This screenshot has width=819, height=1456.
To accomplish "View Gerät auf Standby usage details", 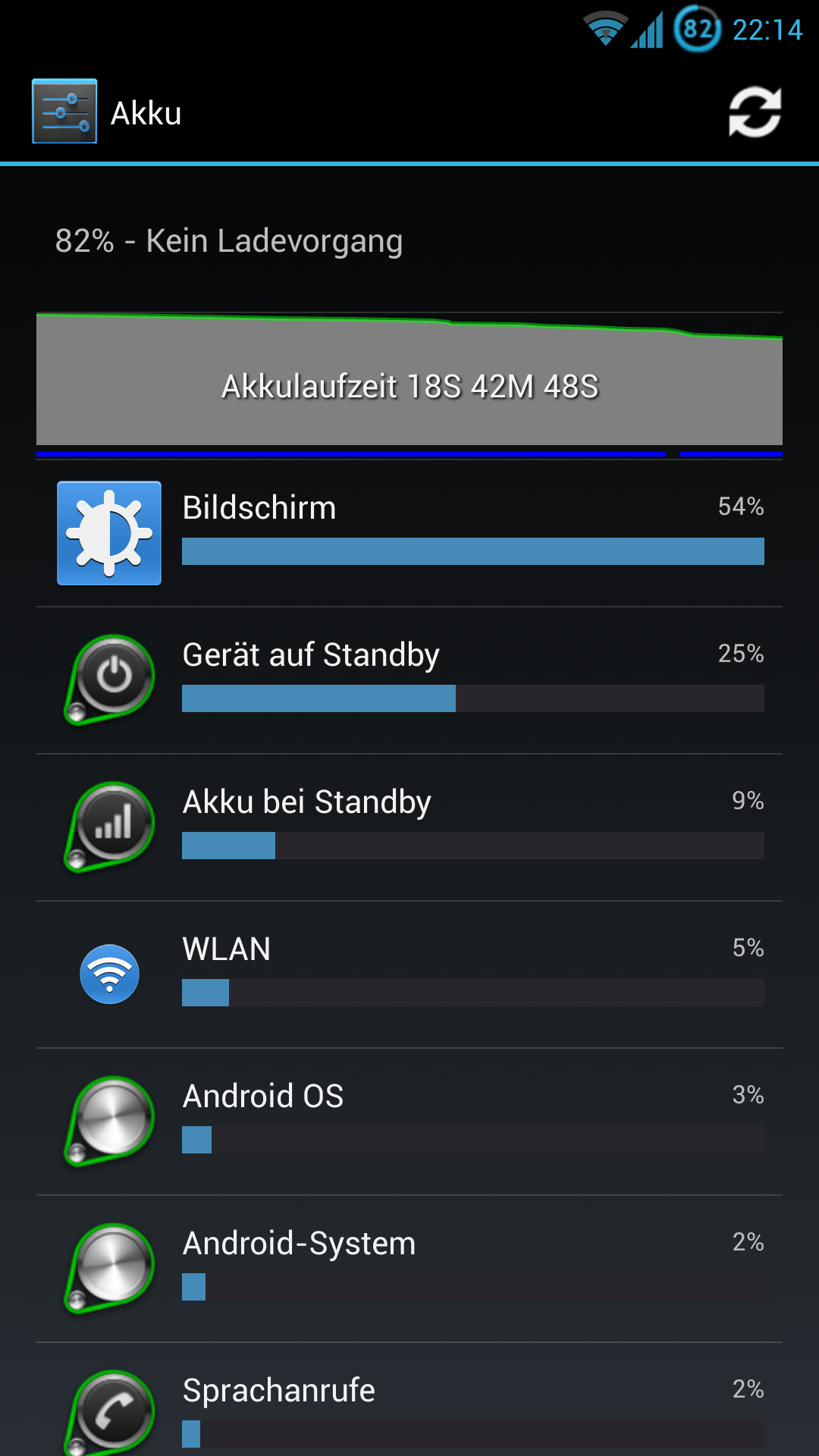I will [x=409, y=680].
